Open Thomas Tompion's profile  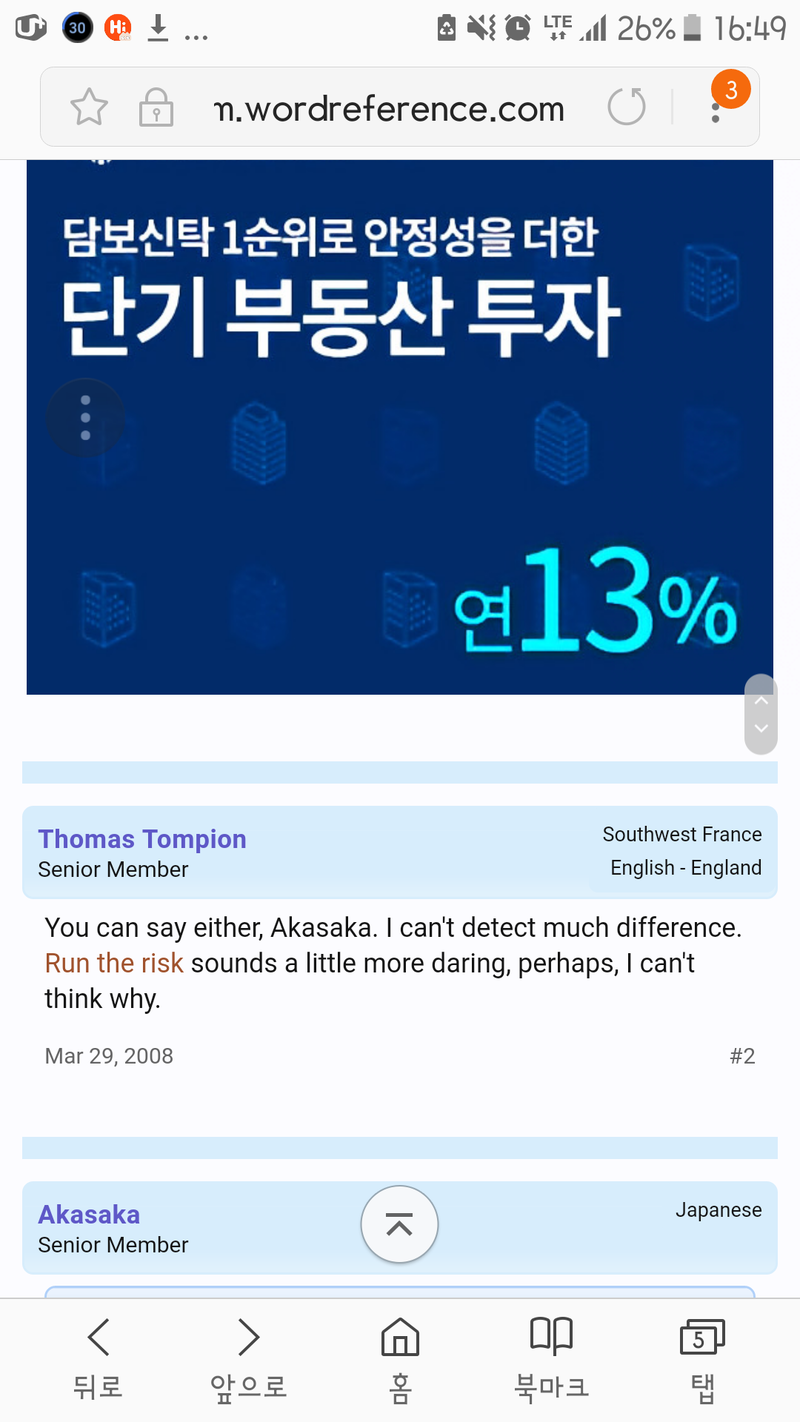coord(142,839)
